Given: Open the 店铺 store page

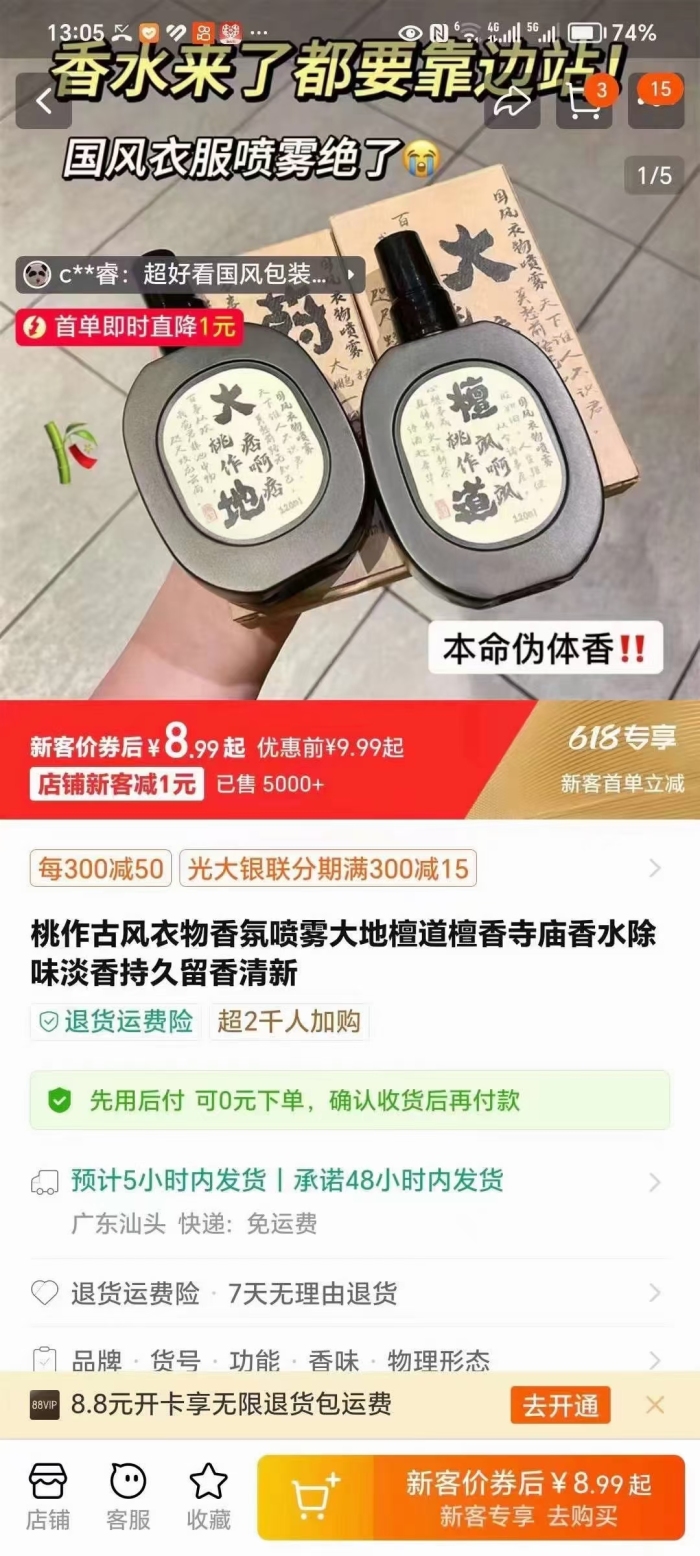Looking at the screenshot, I should [x=48, y=1497].
